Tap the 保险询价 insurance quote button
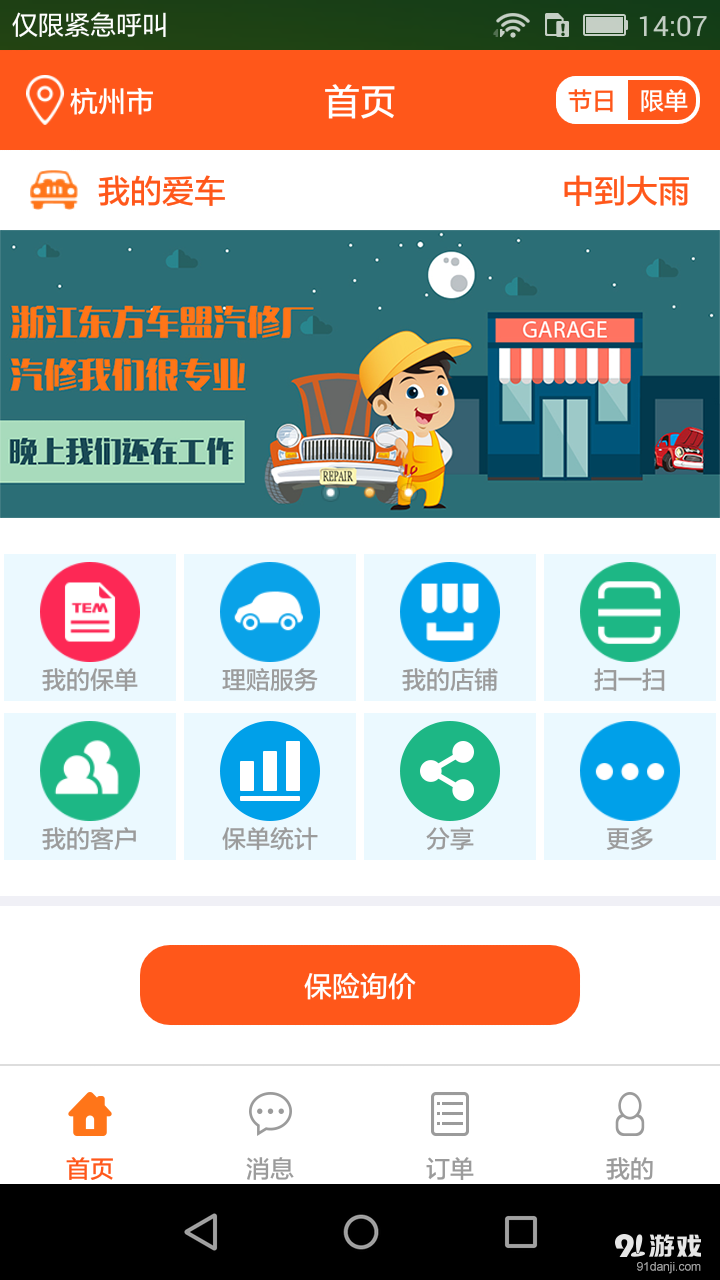Screen dimensions: 720x1280 point(359,985)
